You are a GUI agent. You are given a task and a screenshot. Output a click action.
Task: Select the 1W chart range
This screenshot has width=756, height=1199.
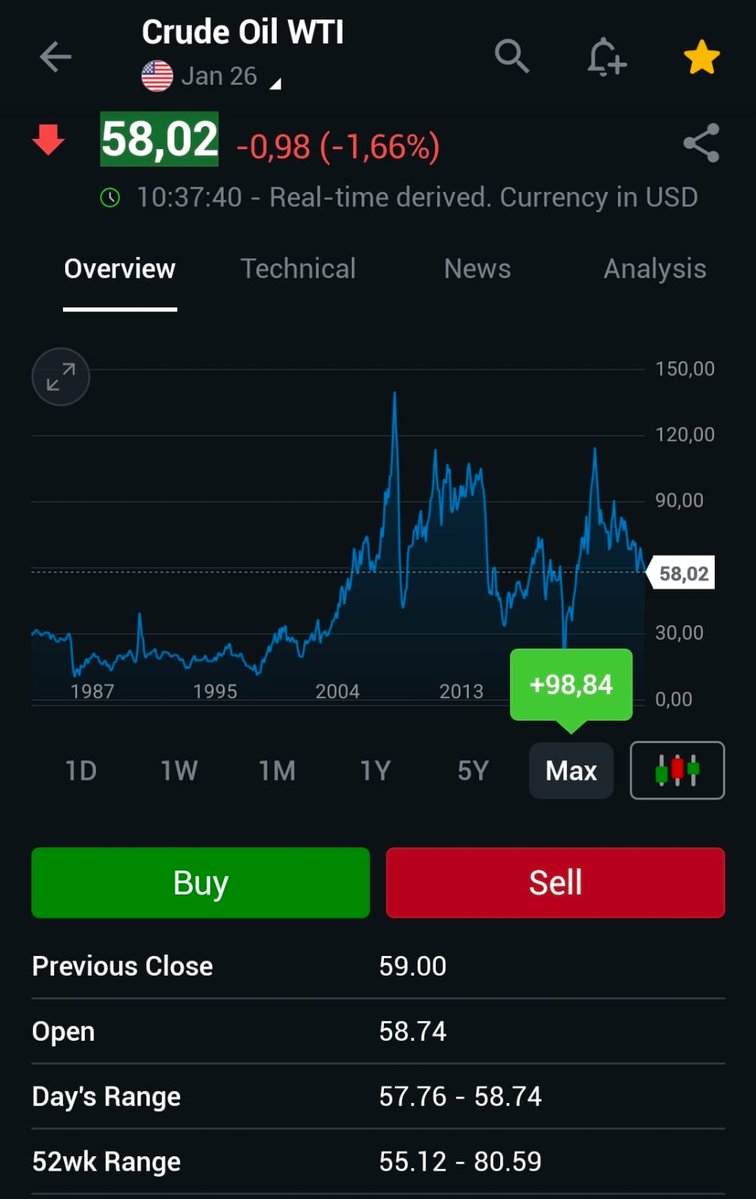pos(179,771)
